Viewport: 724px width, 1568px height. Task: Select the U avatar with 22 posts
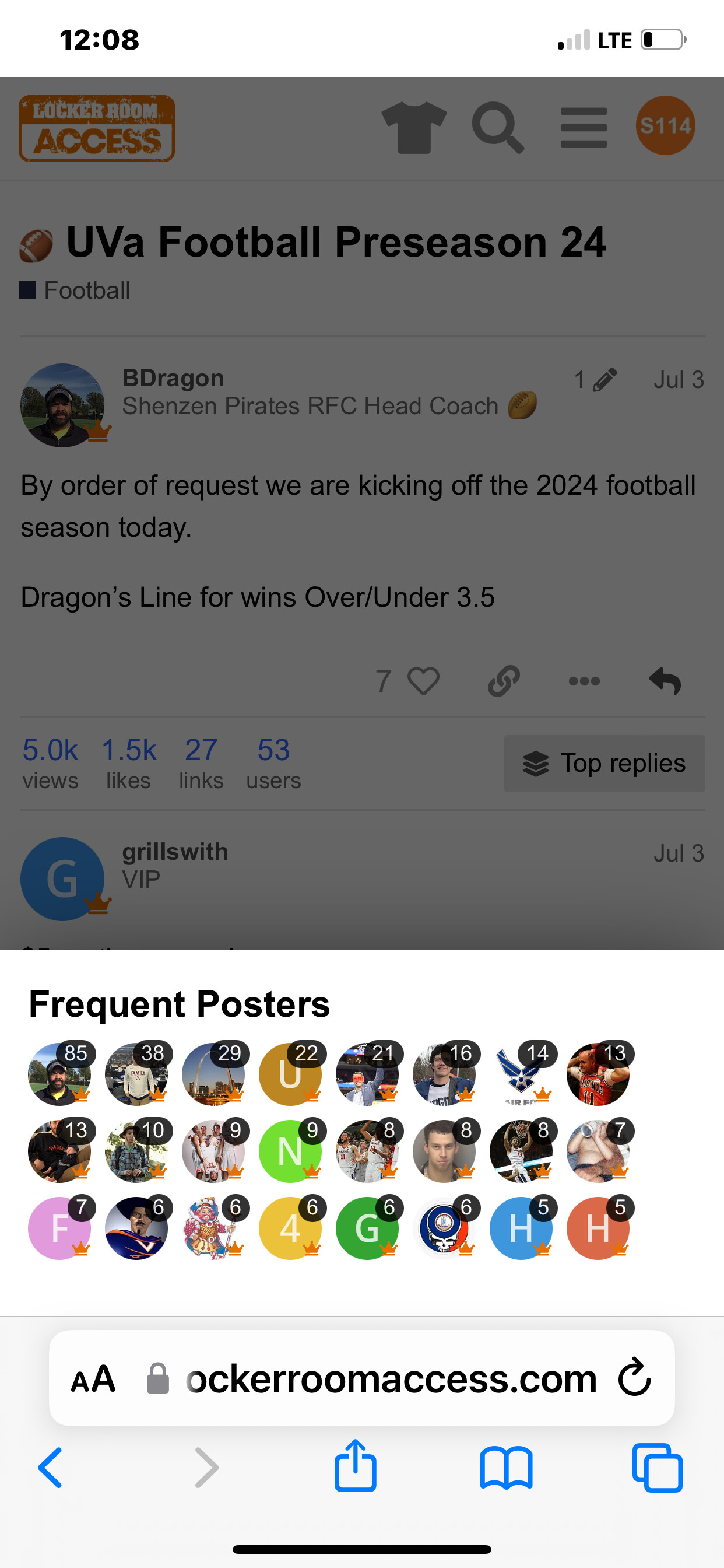(x=290, y=1074)
